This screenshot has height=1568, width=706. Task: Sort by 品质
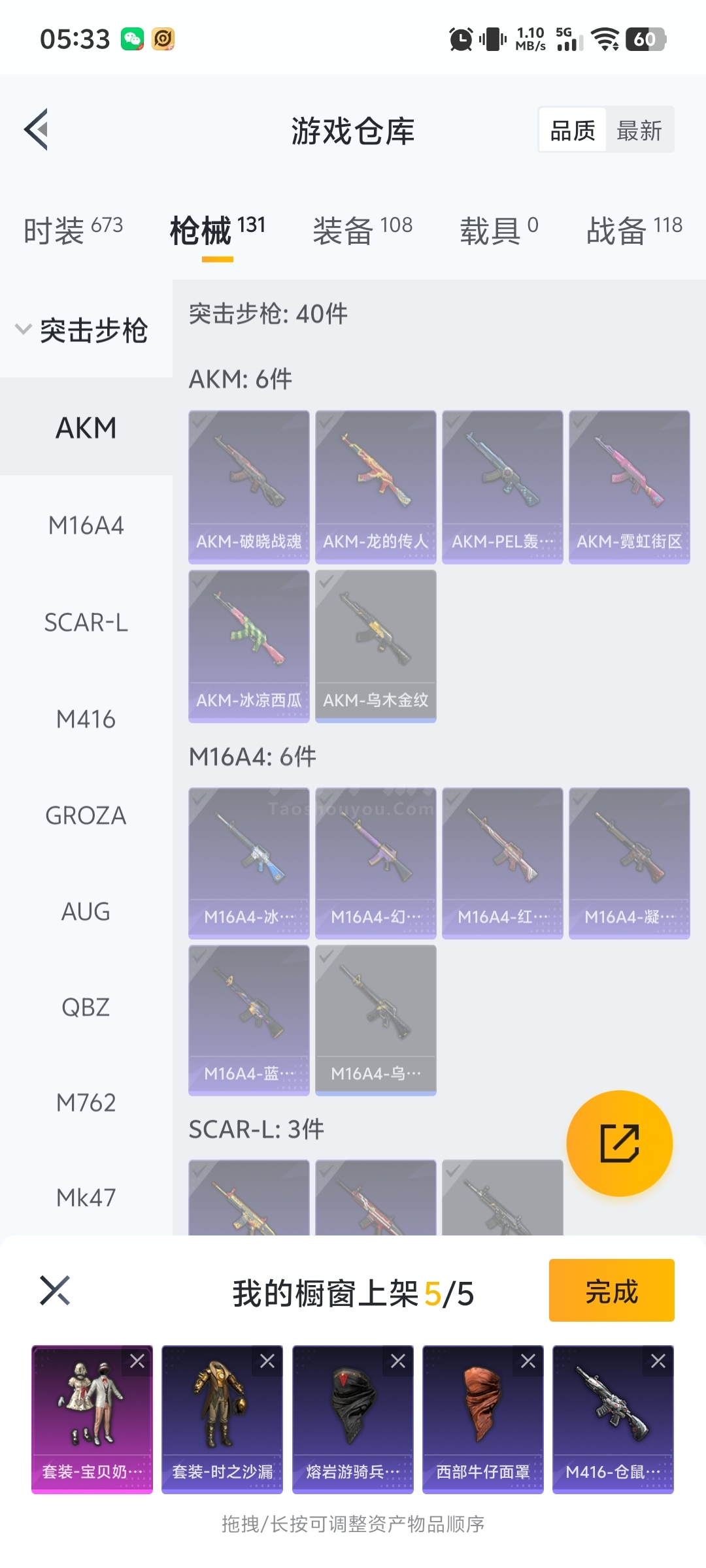coord(573,131)
